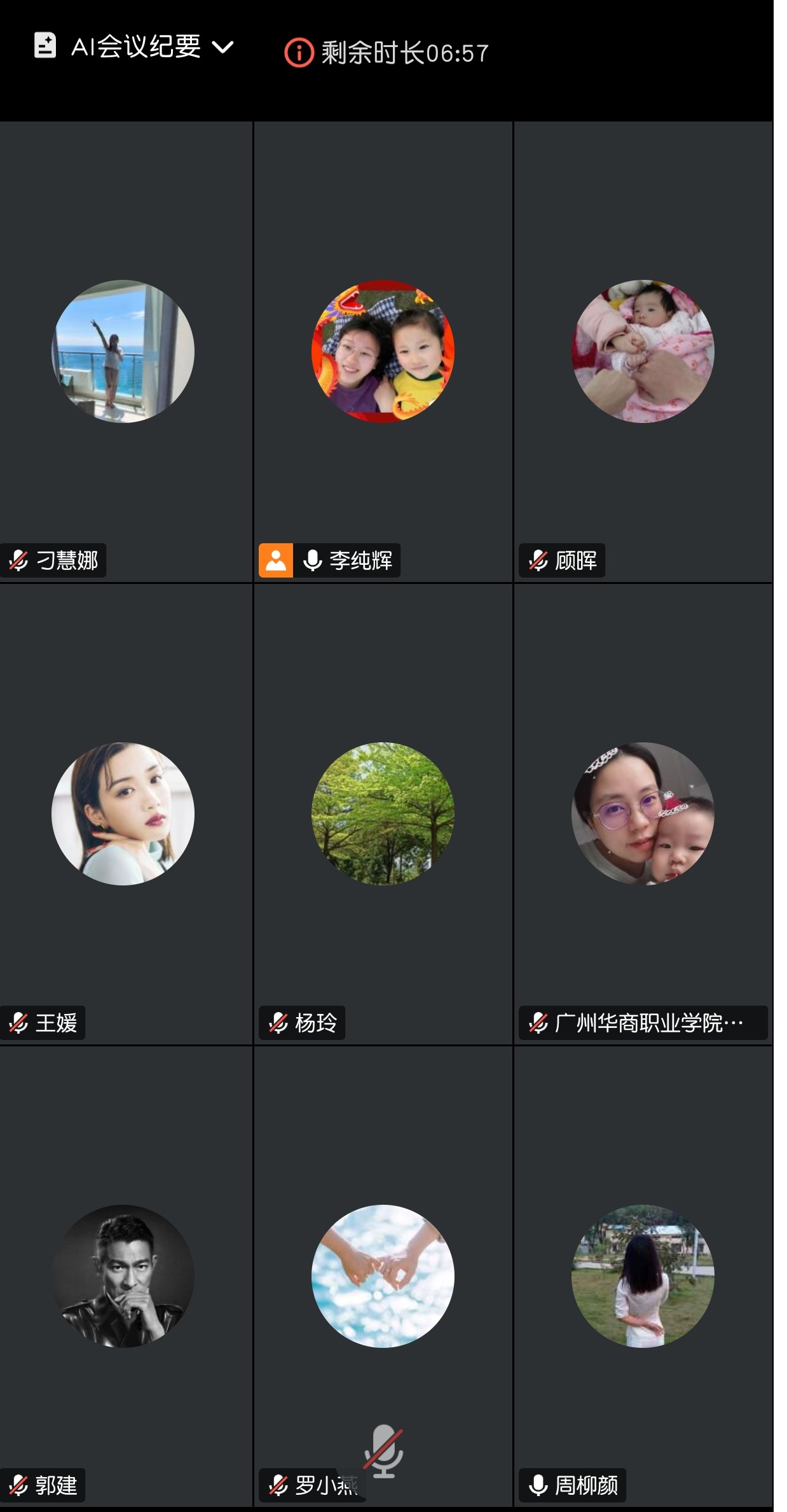This screenshot has width=787, height=1512.
Task: Open 杨玲's participant tile
Action: [x=383, y=814]
